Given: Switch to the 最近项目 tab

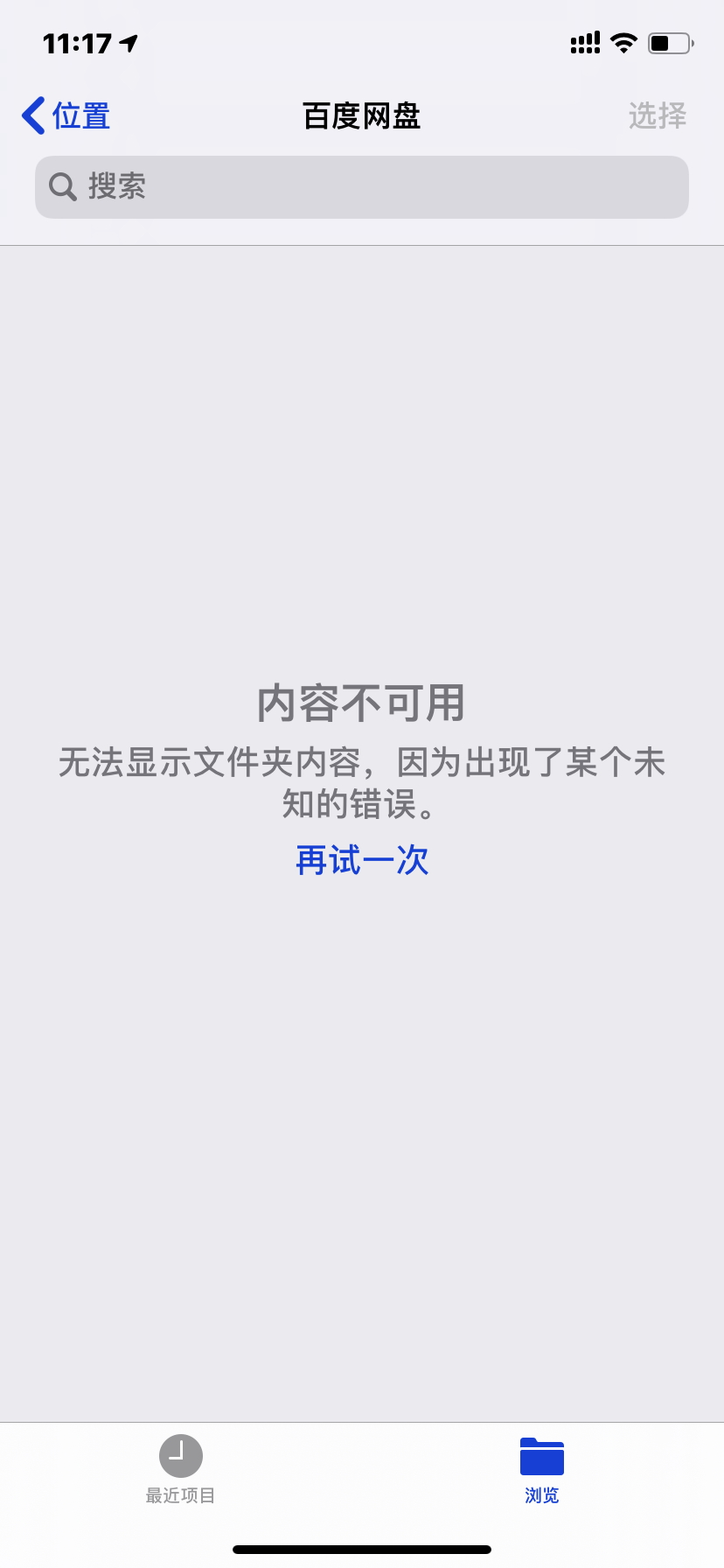Looking at the screenshot, I should pos(181,1470).
